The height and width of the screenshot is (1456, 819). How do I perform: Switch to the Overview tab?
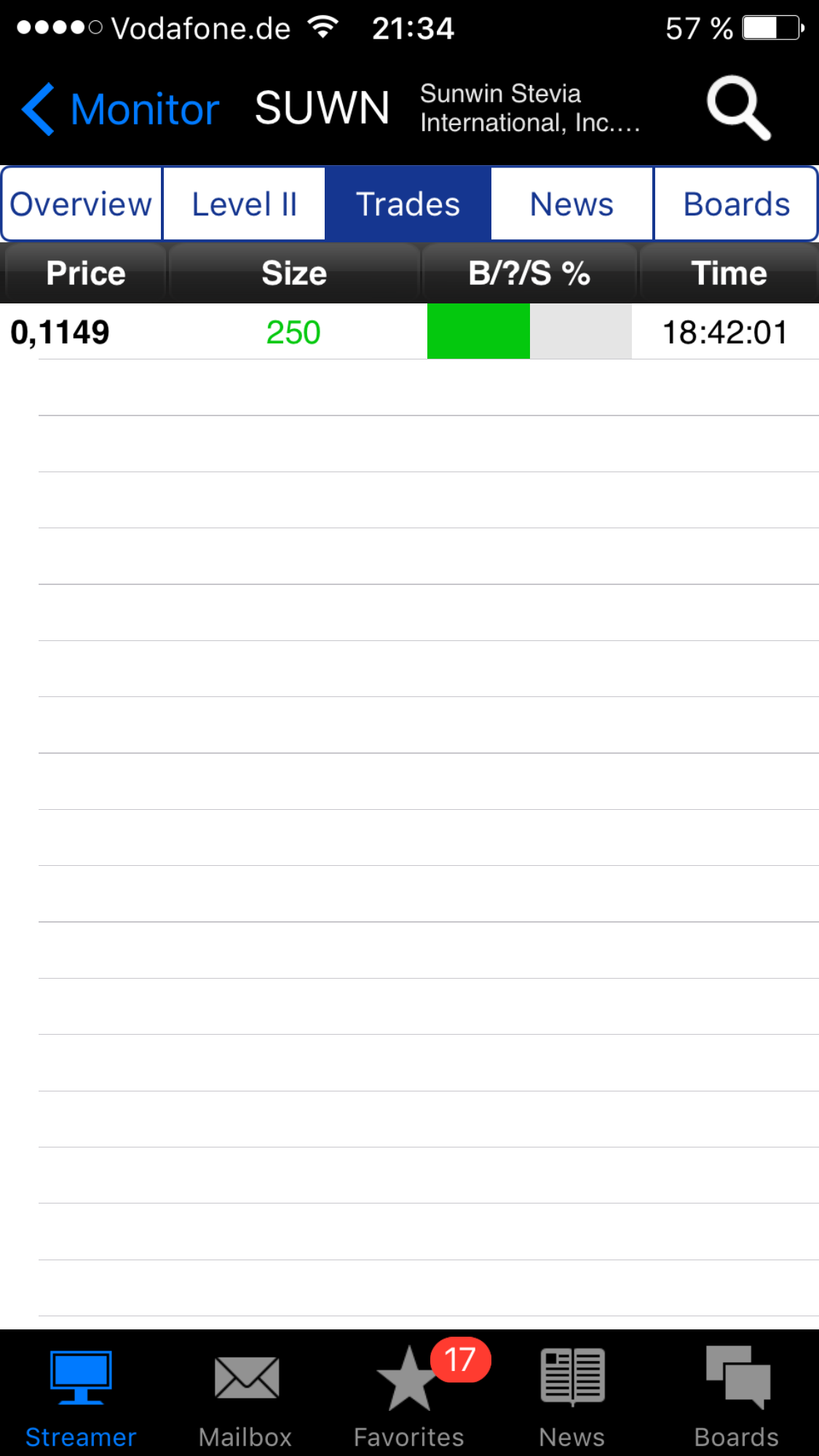coord(82,204)
